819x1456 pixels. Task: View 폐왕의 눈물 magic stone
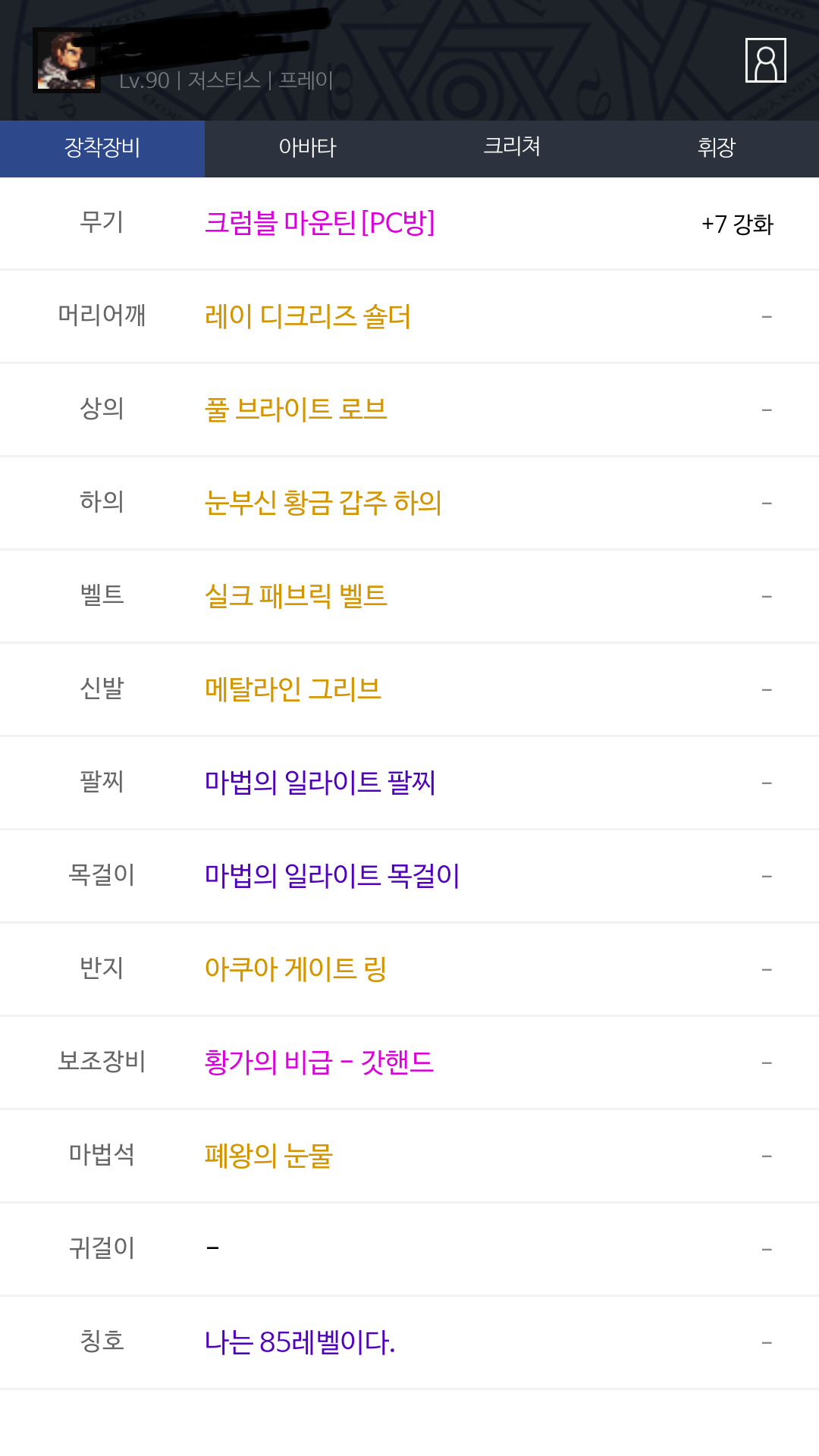(x=268, y=1156)
